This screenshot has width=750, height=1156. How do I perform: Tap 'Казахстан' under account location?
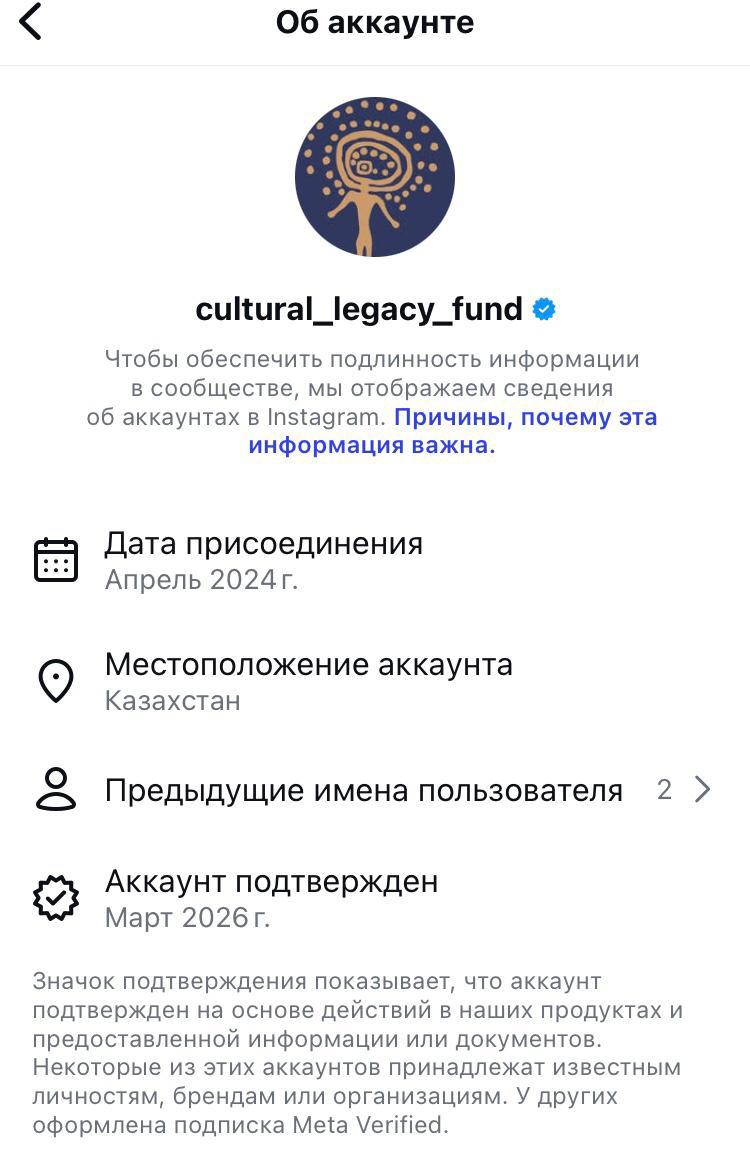click(172, 700)
